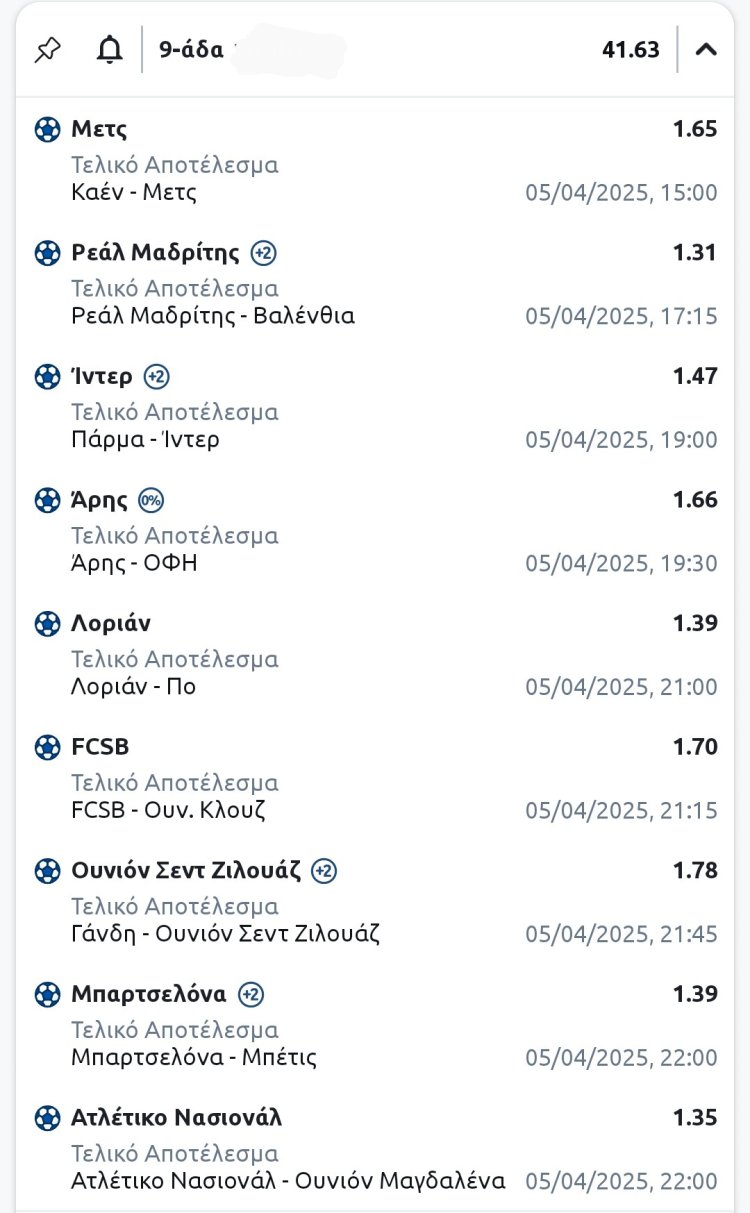Open the Καέν - Μετς match
Image resolution: width=750 pixels, height=1213 pixels.
click(134, 192)
